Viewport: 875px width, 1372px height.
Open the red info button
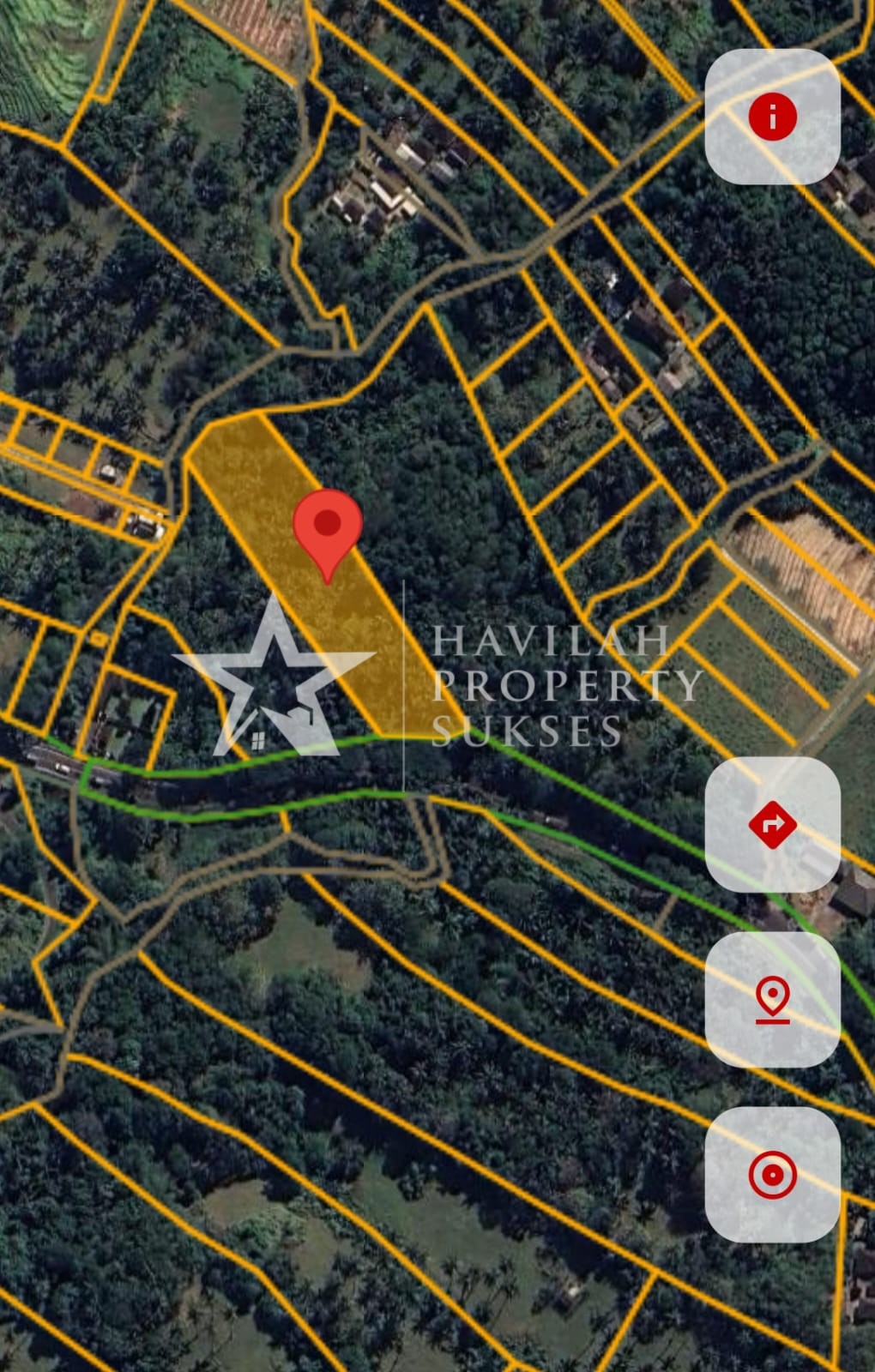click(772, 117)
